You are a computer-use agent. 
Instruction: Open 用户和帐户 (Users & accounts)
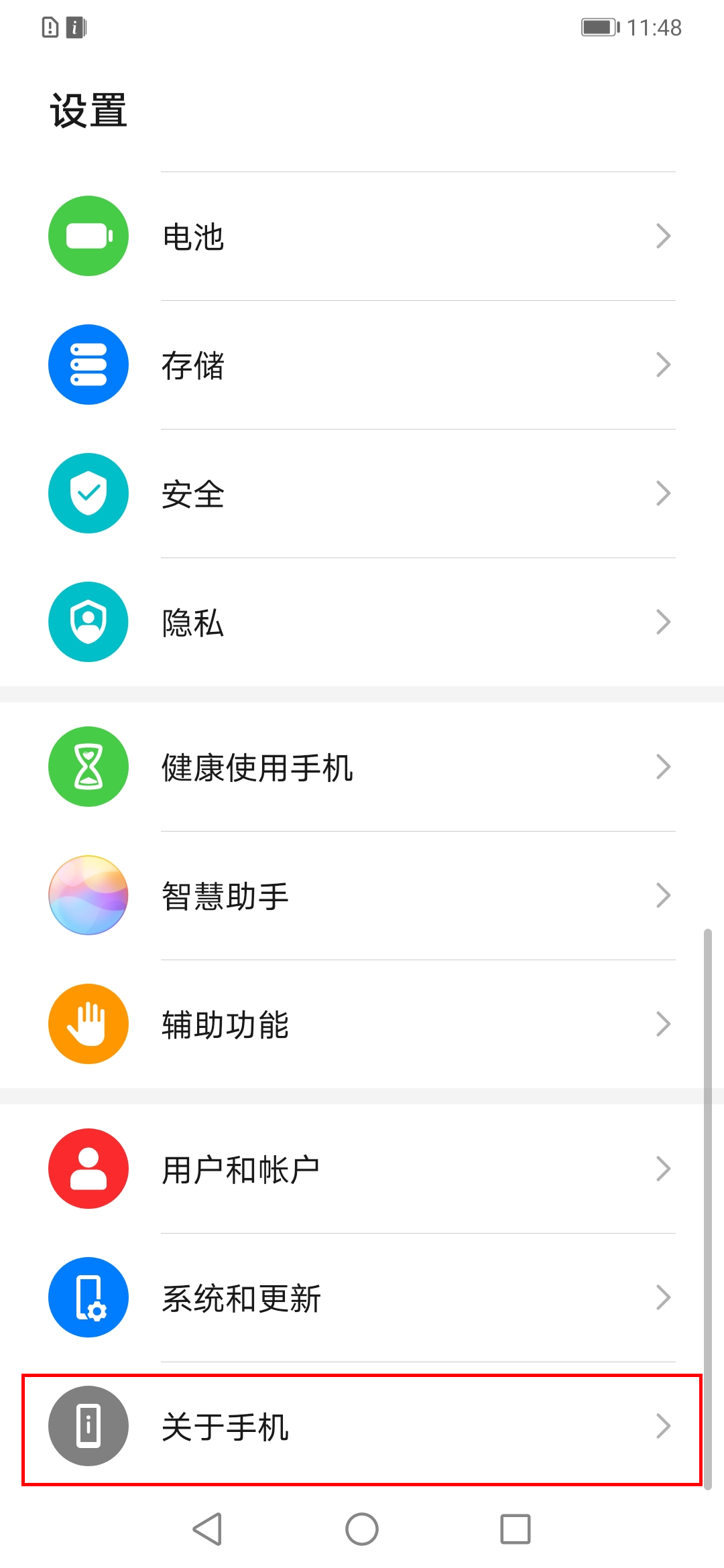pyautogui.click(x=362, y=1169)
